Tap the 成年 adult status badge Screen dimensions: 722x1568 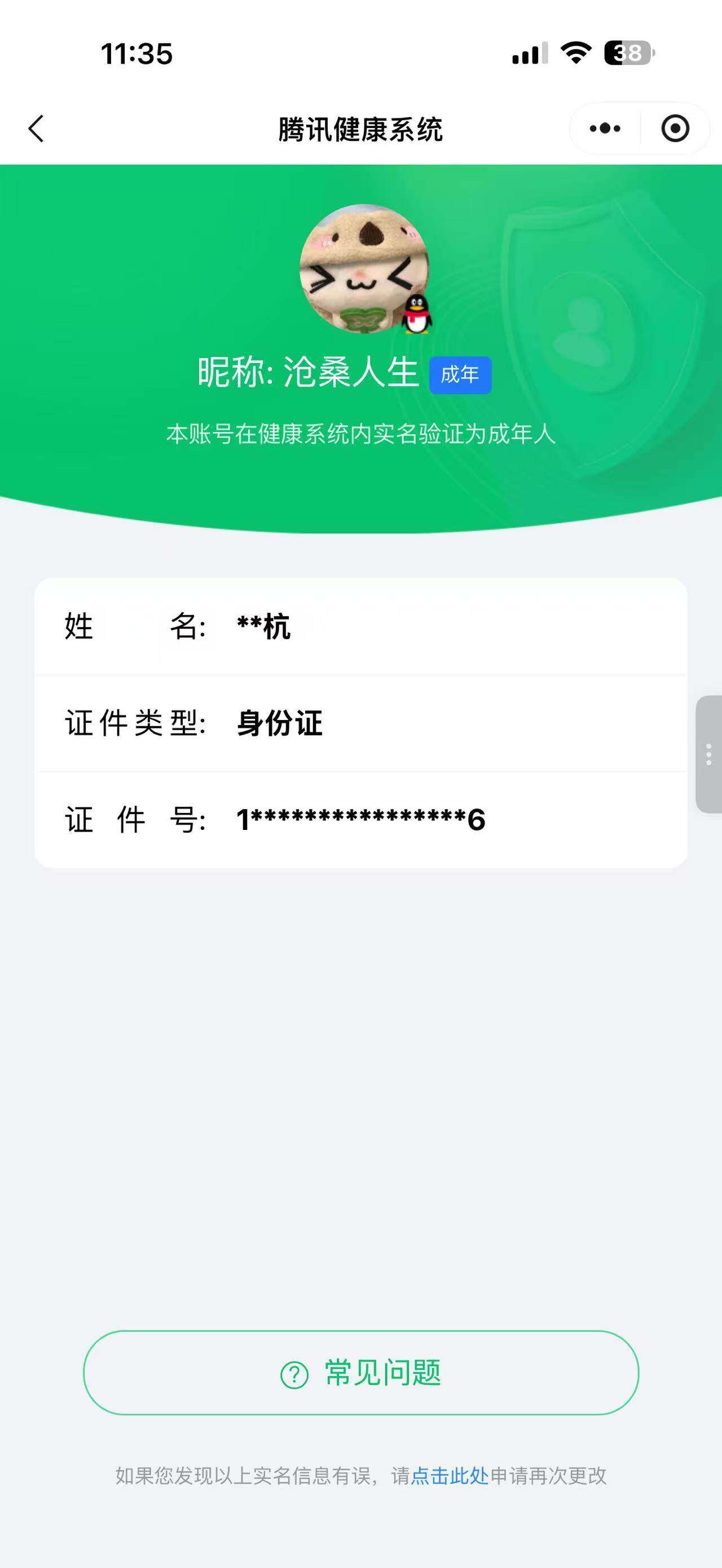click(x=461, y=376)
